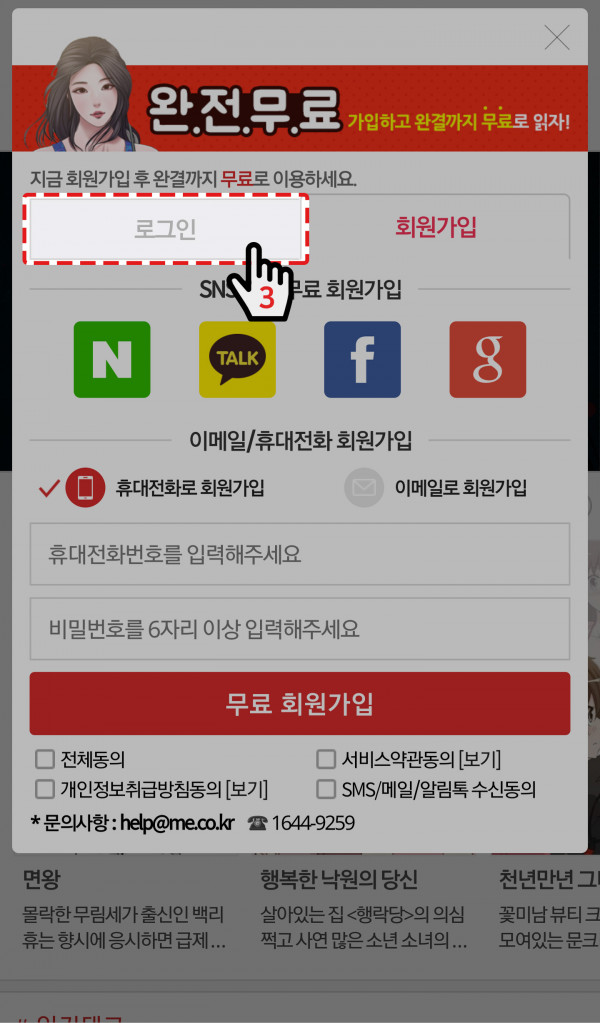
Task: Check the 전체동의 checkbox
Action: point(45,760)
